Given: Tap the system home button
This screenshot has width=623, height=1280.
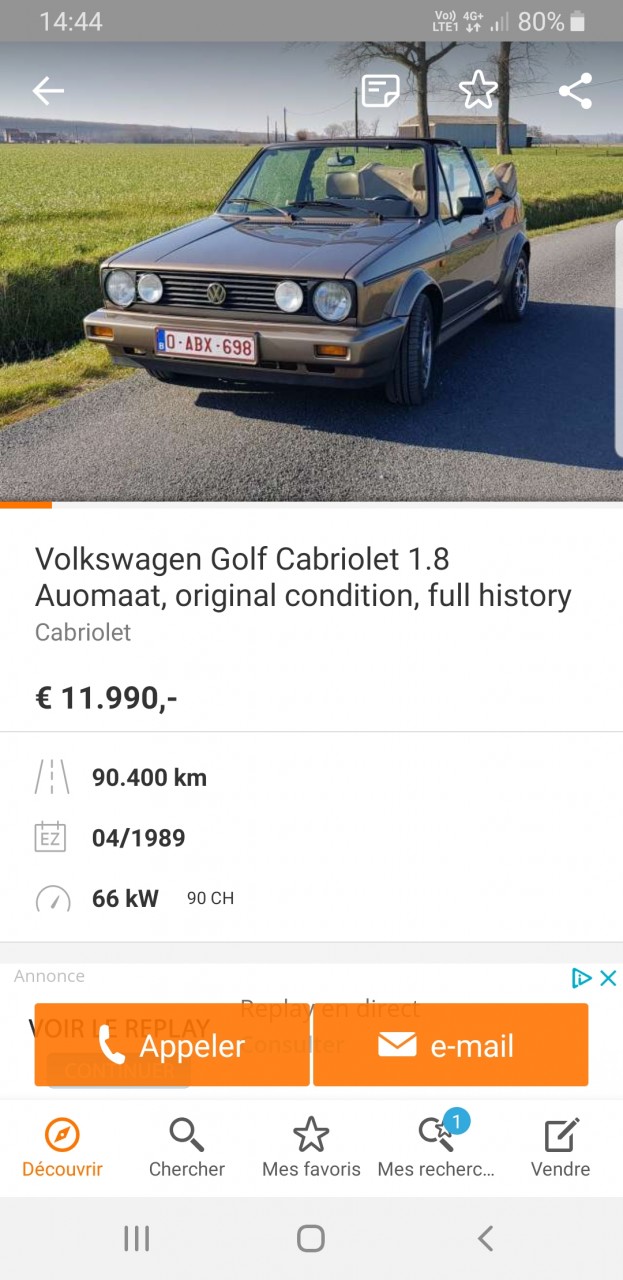Looking at the screenshot, I should (311, 1239).
